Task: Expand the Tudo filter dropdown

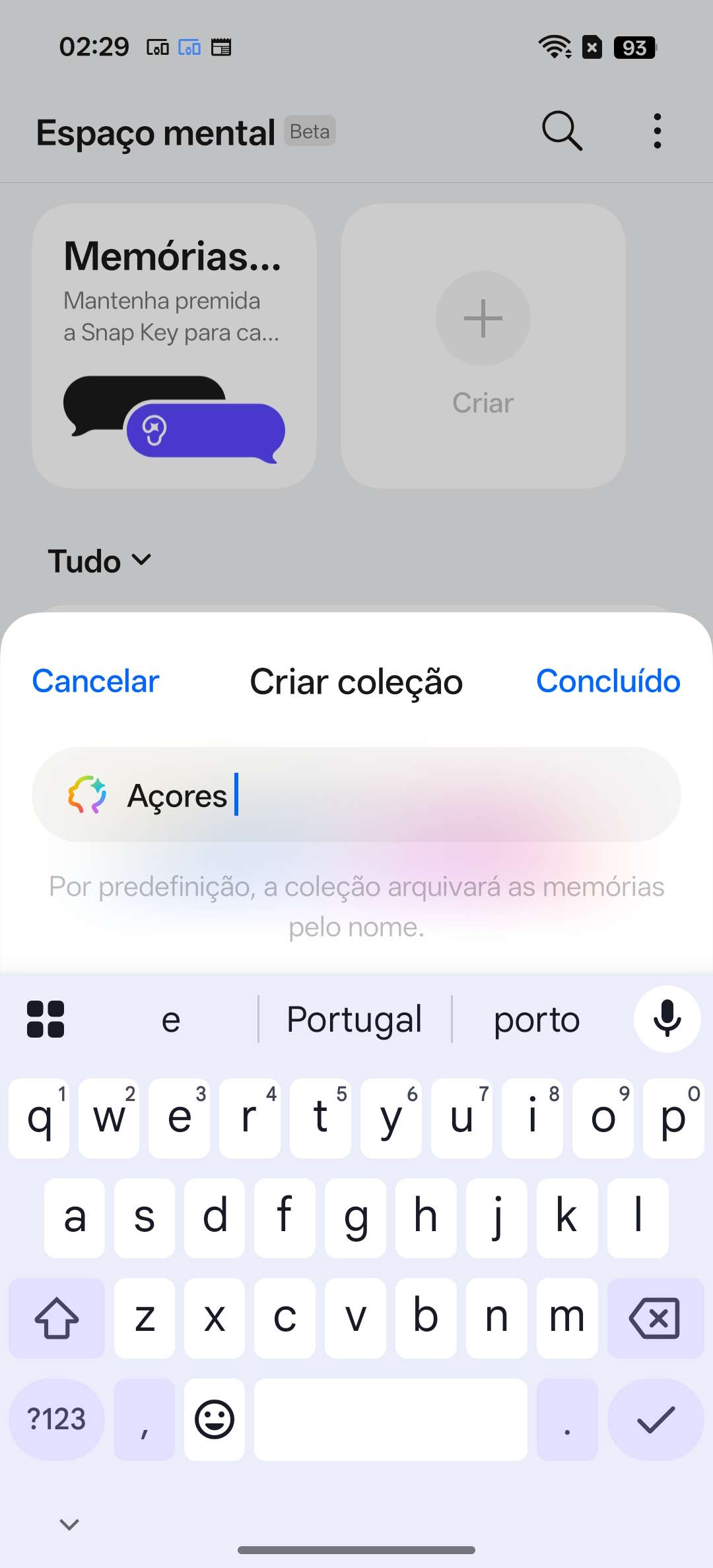Action: point(100,561)
